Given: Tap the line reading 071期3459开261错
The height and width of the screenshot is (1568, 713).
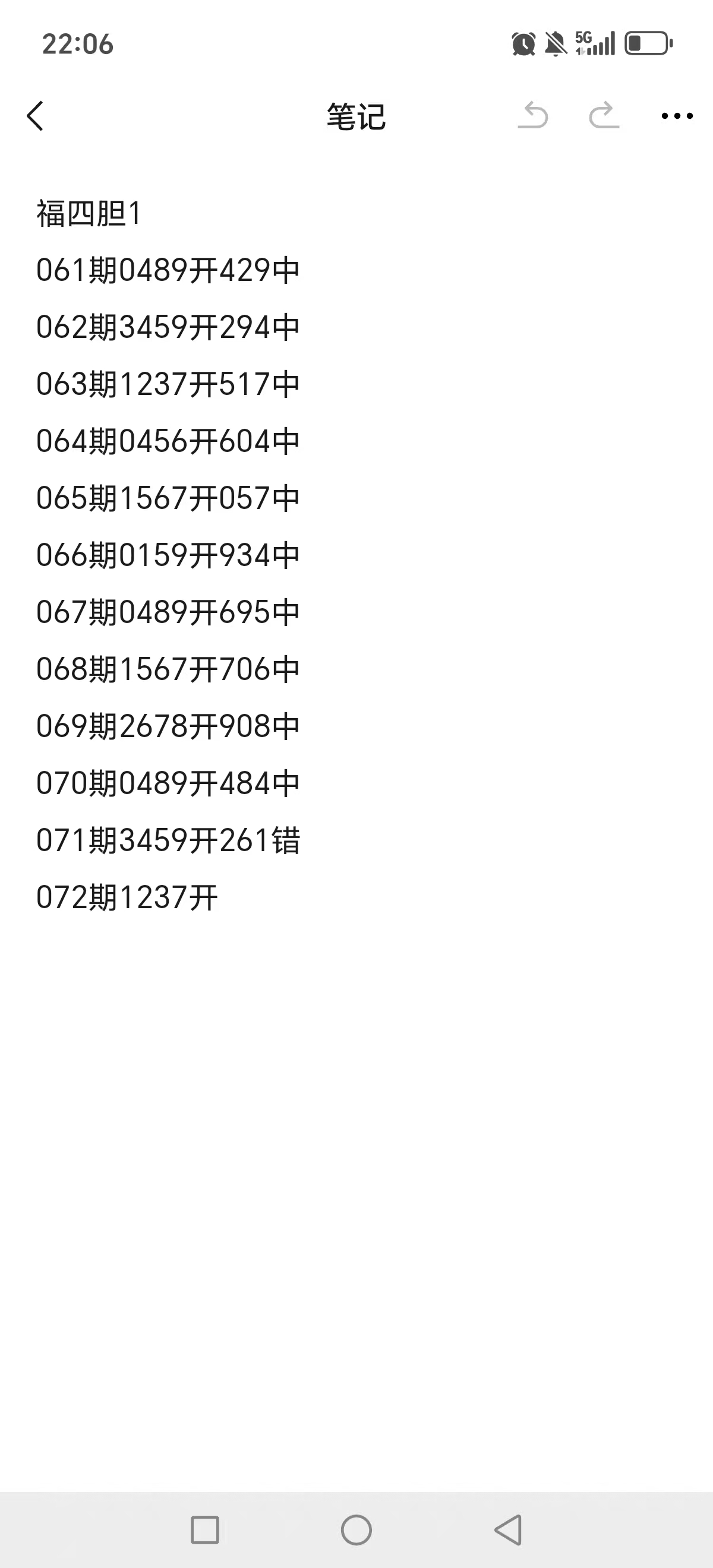Looking at the screenshot, I should pyautogui.click(x=168, y=840).
